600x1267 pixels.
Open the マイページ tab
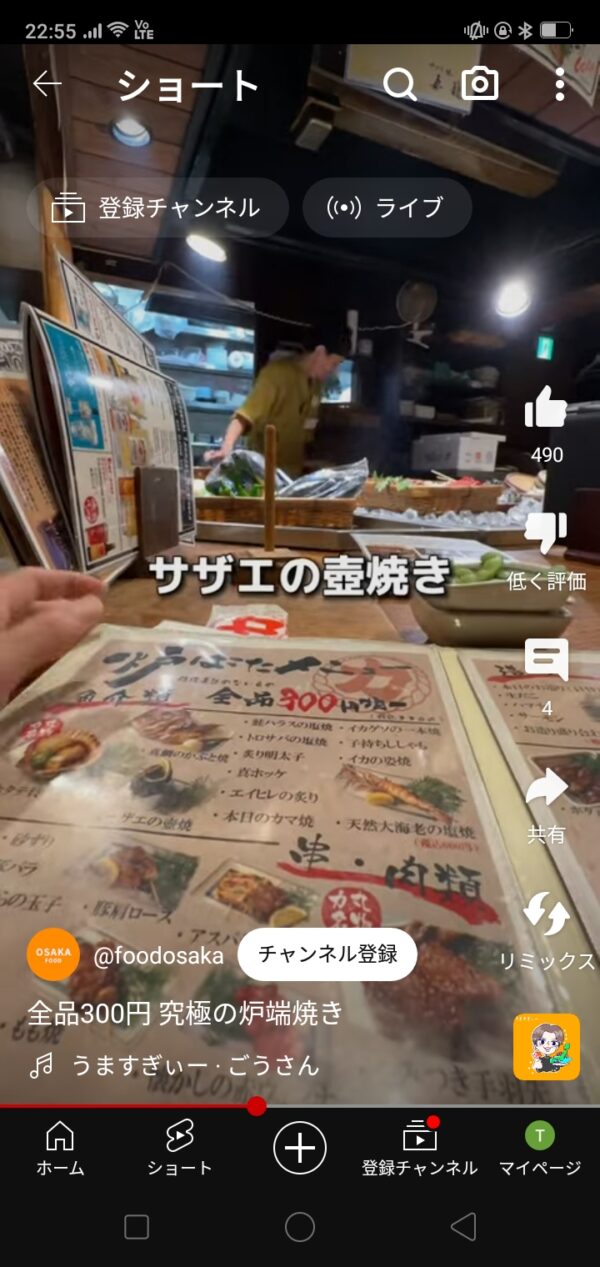click(x=539, y=1147)
